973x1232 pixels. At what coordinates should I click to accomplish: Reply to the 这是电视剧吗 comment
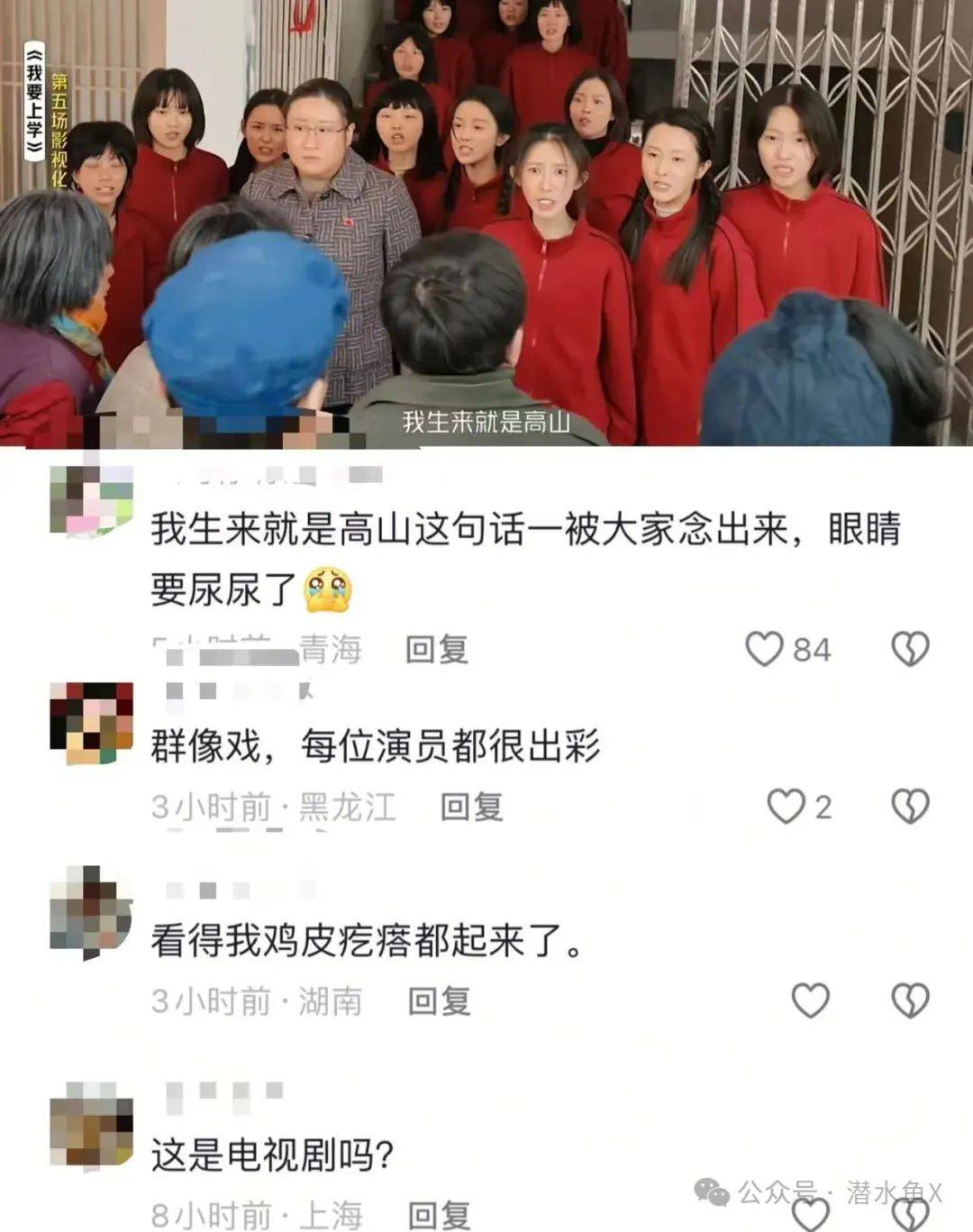[x=439, y=1215]
